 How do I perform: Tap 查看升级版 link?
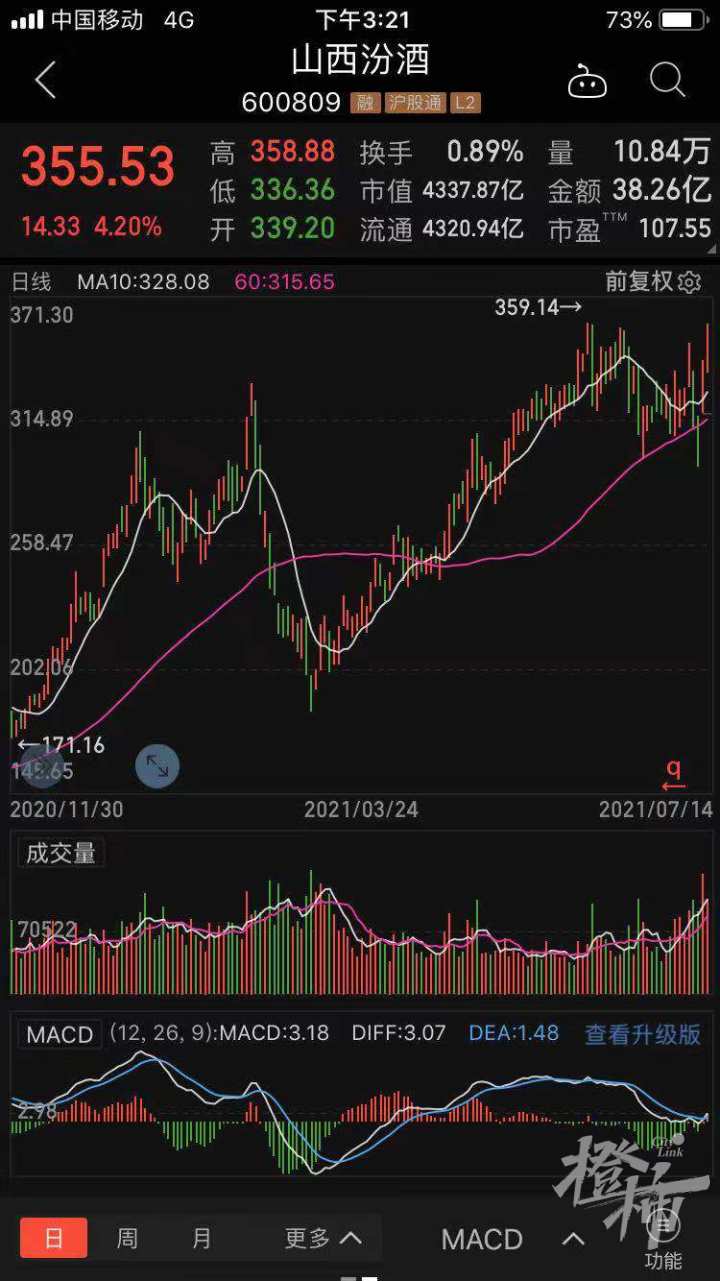coord(642,1034)
